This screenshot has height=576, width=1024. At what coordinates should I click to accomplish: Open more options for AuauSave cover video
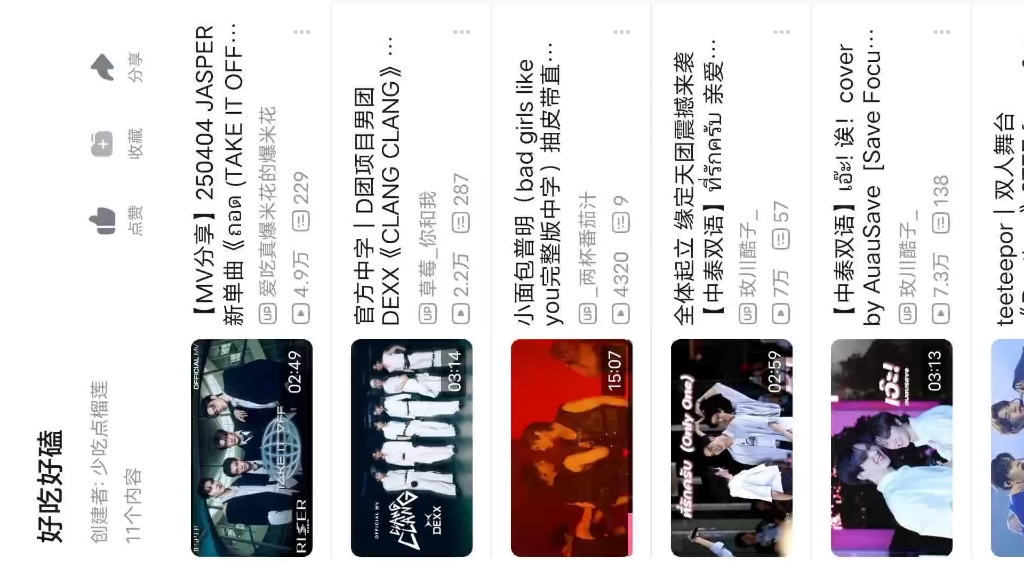941,32
